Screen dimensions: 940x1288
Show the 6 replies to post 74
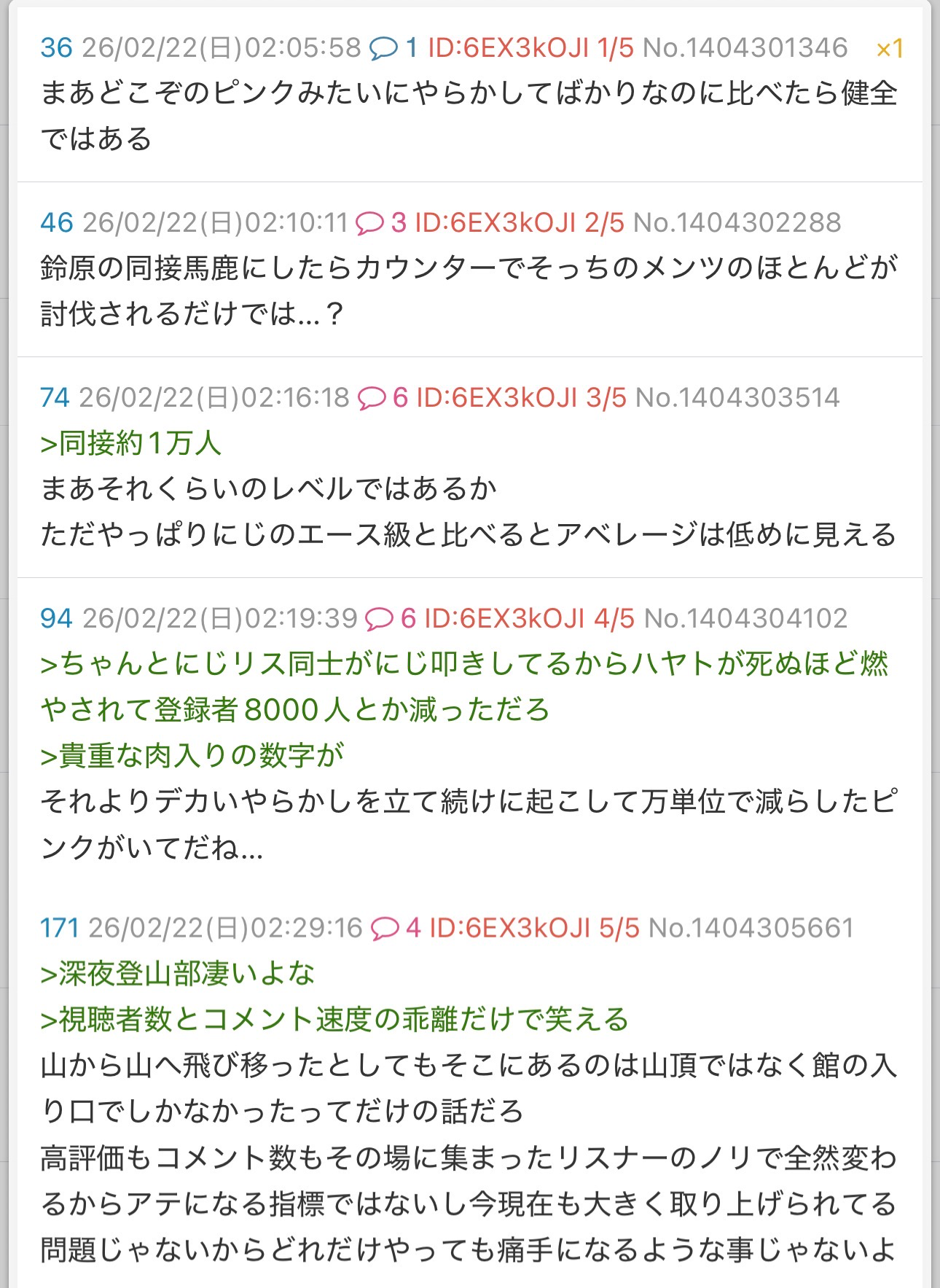[x=383, y=397]
